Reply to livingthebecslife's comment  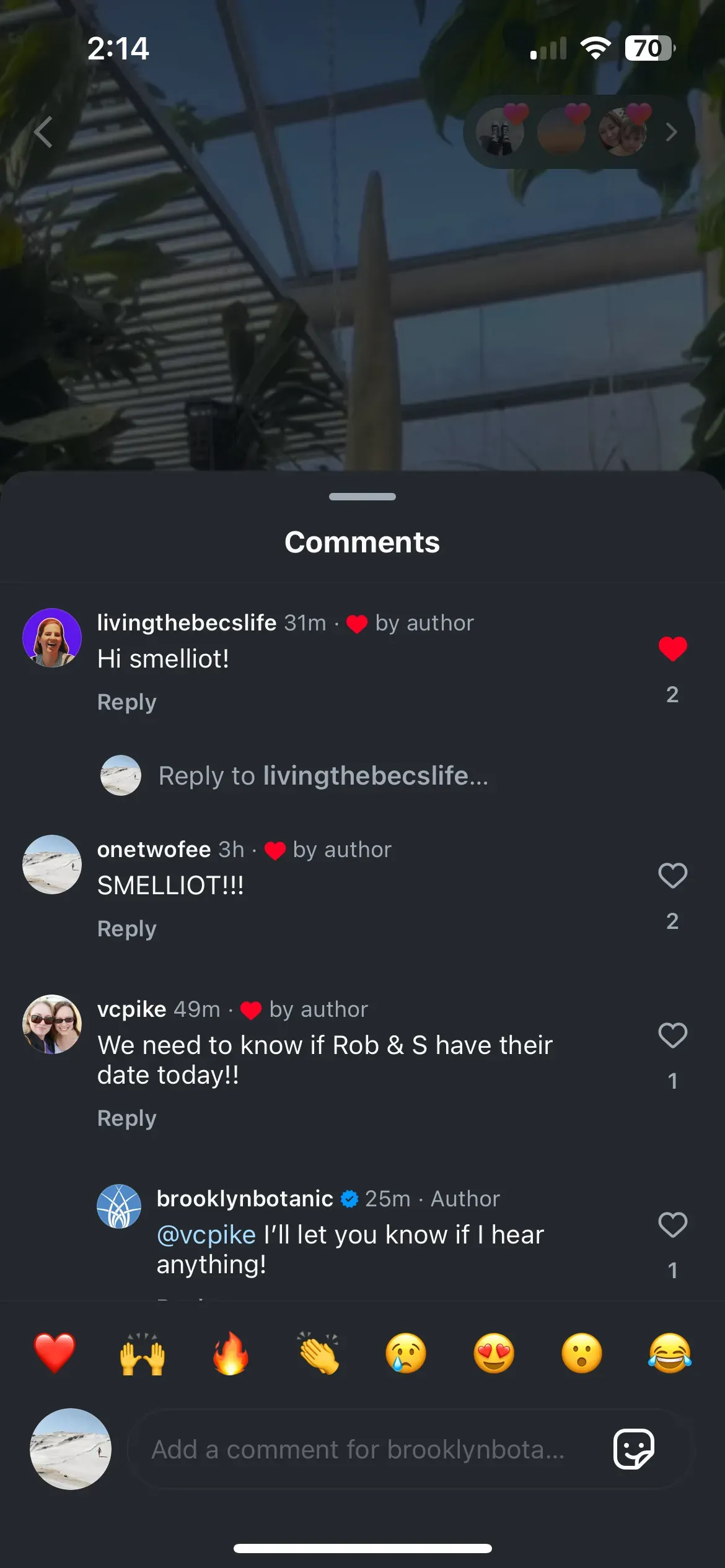127,702
